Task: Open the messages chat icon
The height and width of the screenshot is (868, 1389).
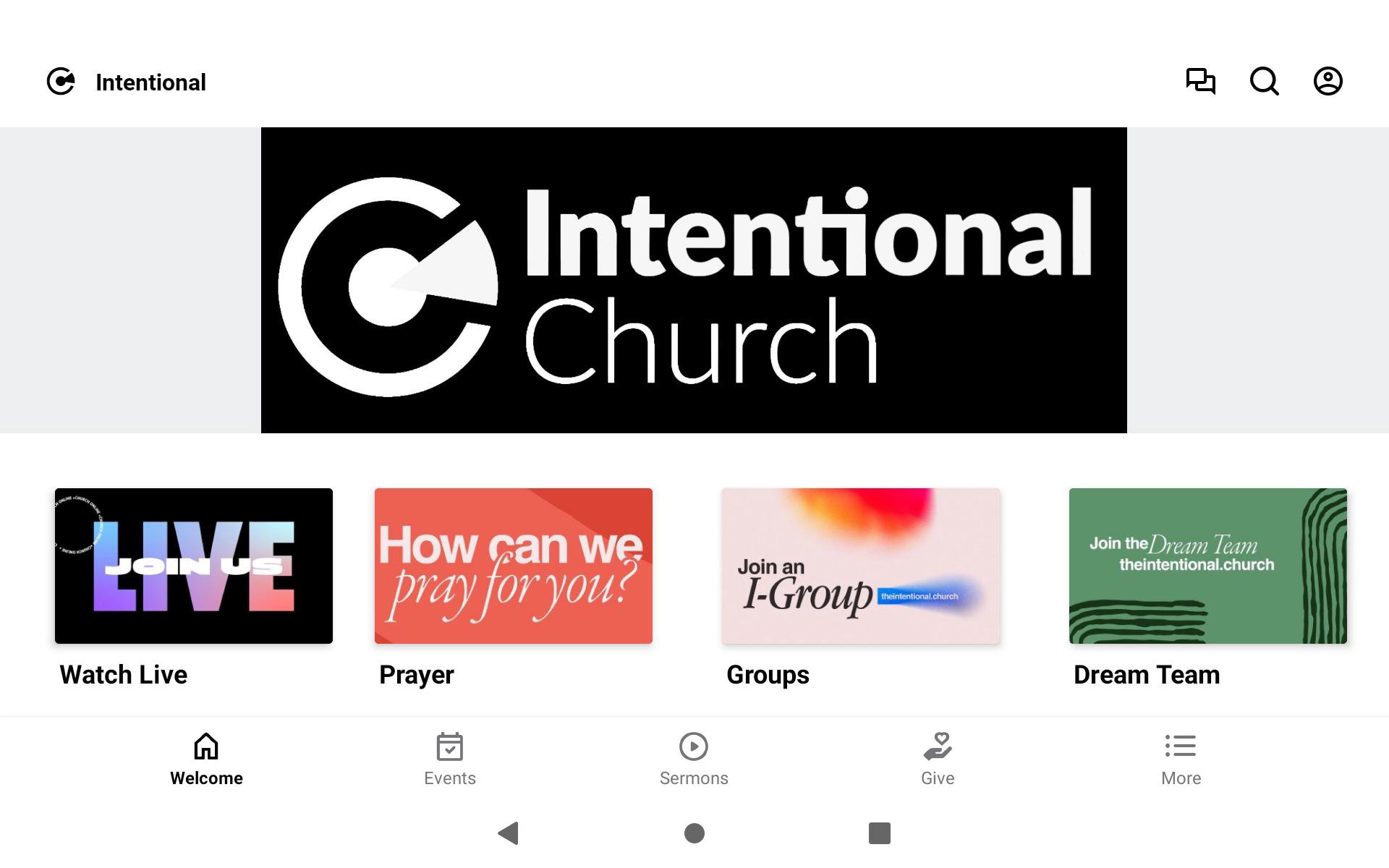Action: tap(1200, 81)
